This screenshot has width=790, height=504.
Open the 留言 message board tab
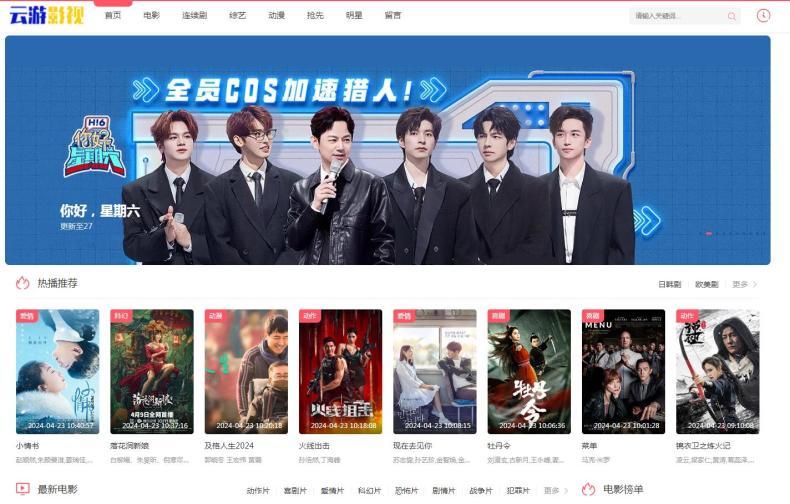click(x=393, y=16)
